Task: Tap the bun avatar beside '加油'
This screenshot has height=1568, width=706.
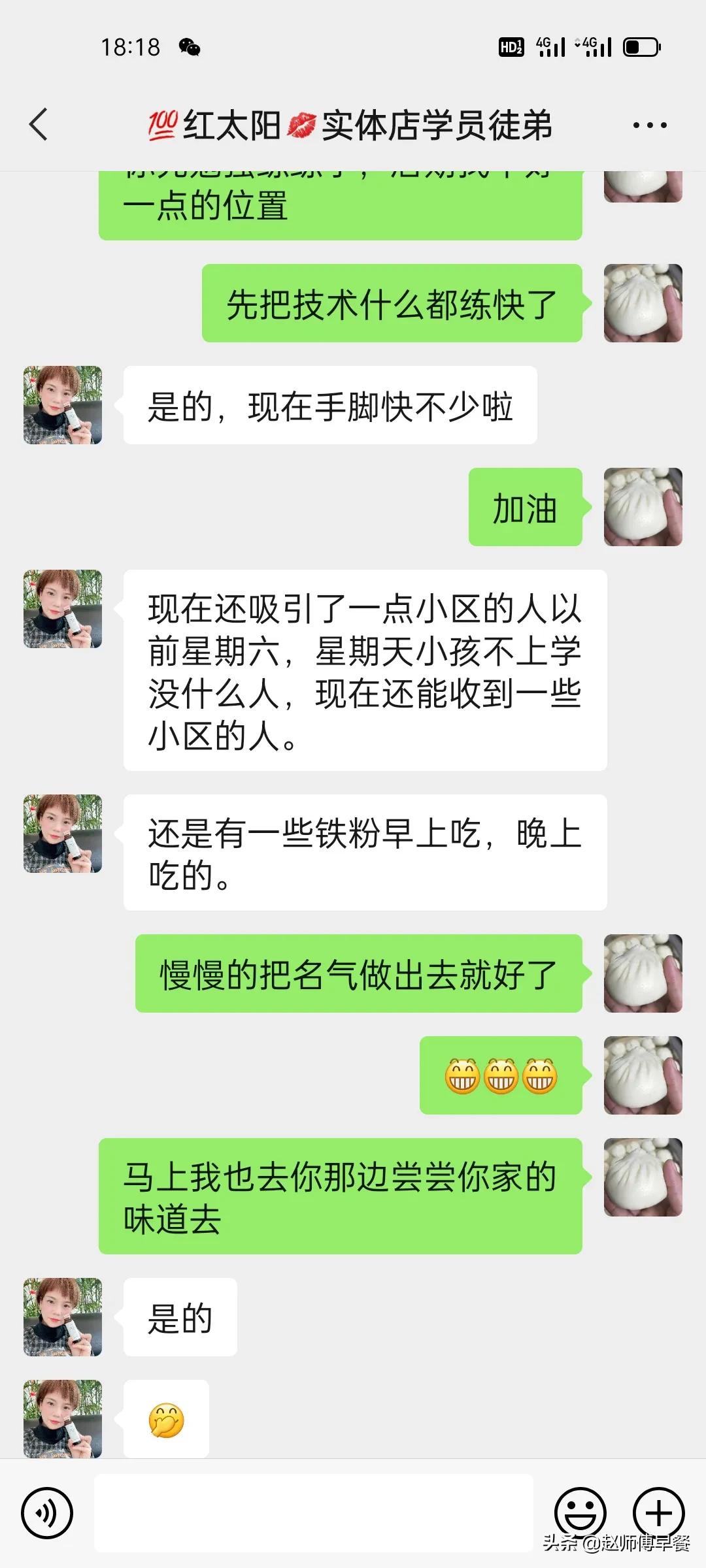Action: [x=643, y=507]
